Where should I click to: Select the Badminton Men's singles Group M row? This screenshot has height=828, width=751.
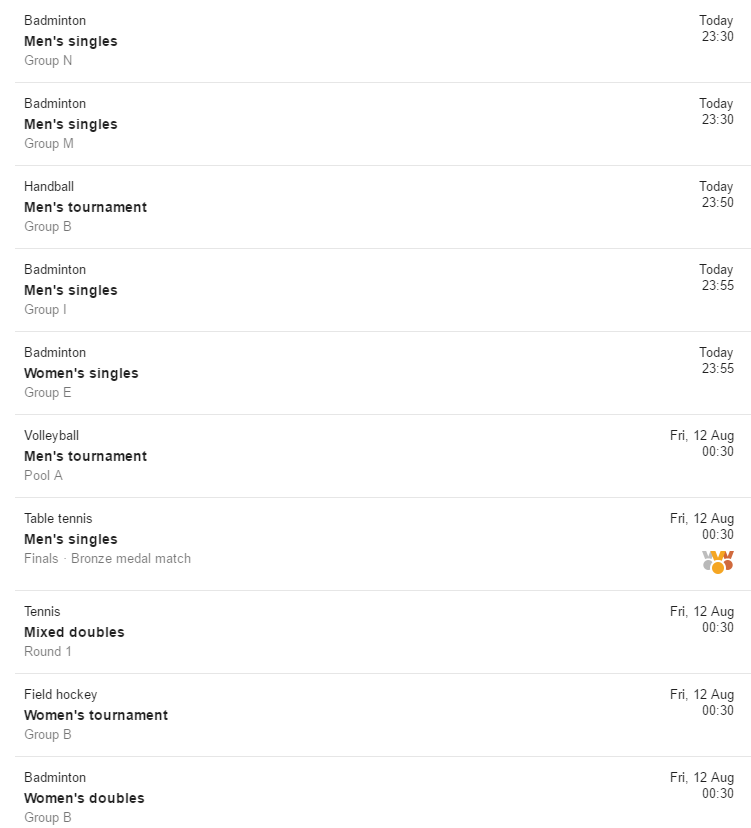click(x=71, y=124)
